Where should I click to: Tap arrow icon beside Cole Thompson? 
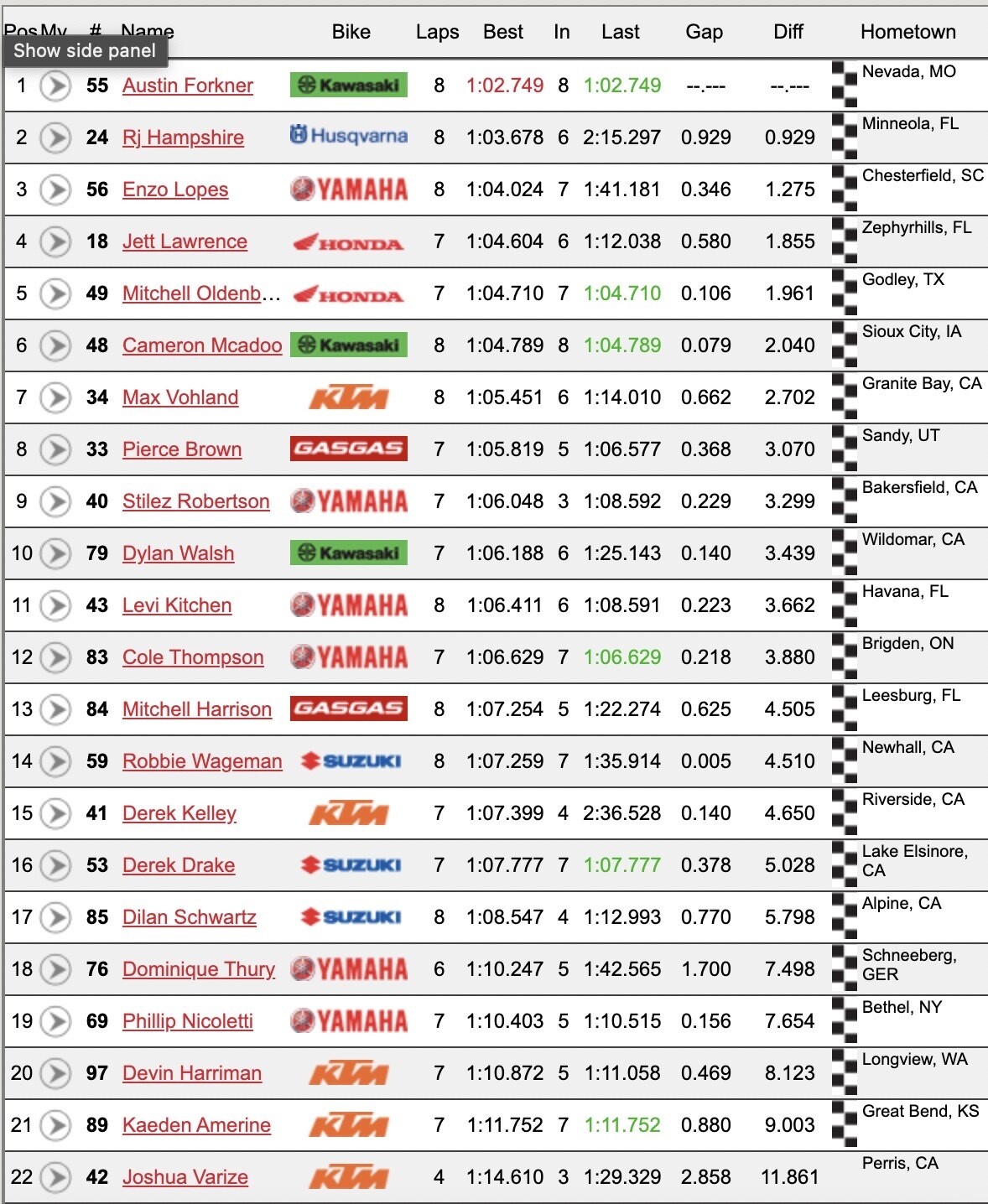56,657
